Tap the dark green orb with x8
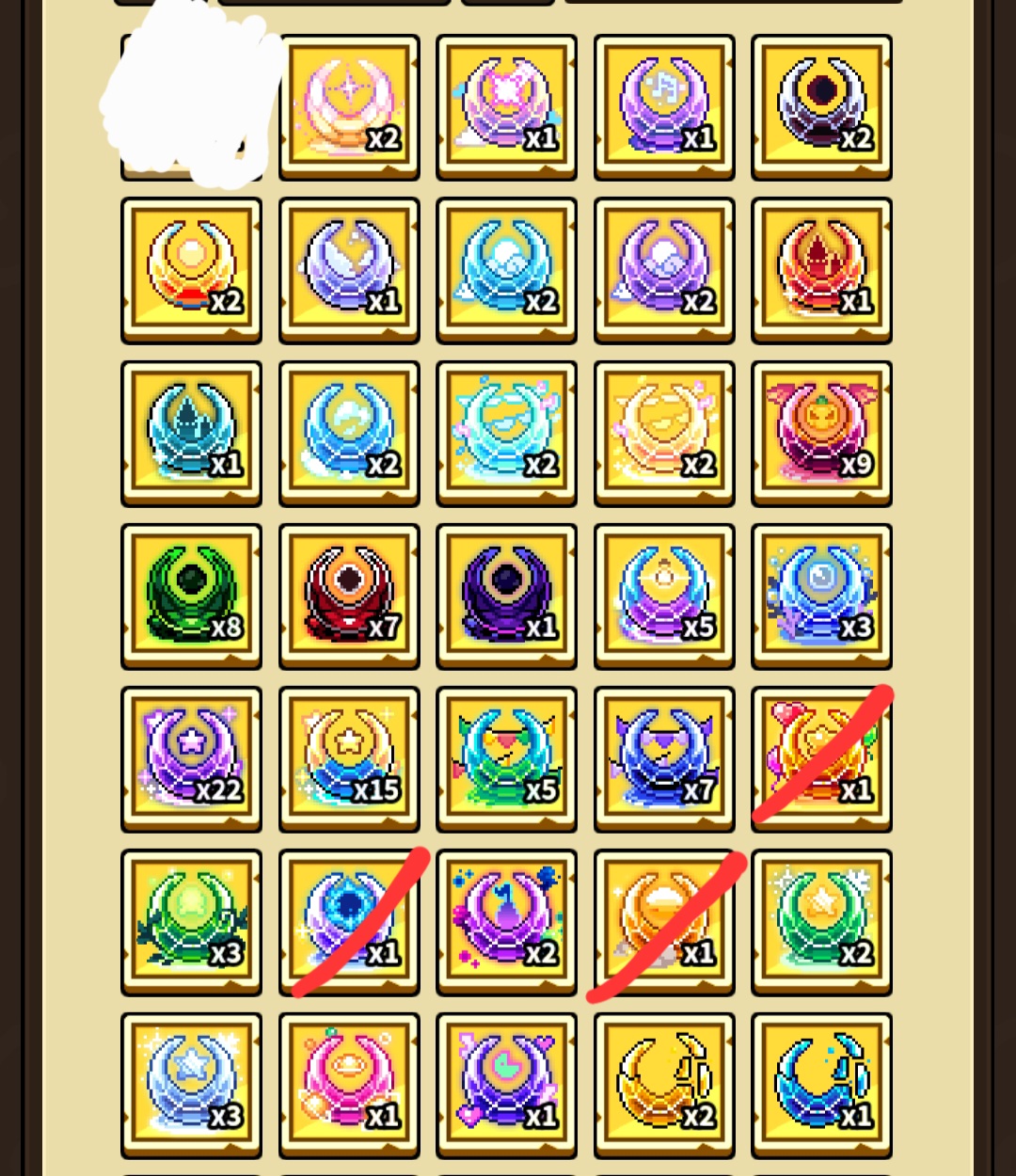 pos(192,596)
